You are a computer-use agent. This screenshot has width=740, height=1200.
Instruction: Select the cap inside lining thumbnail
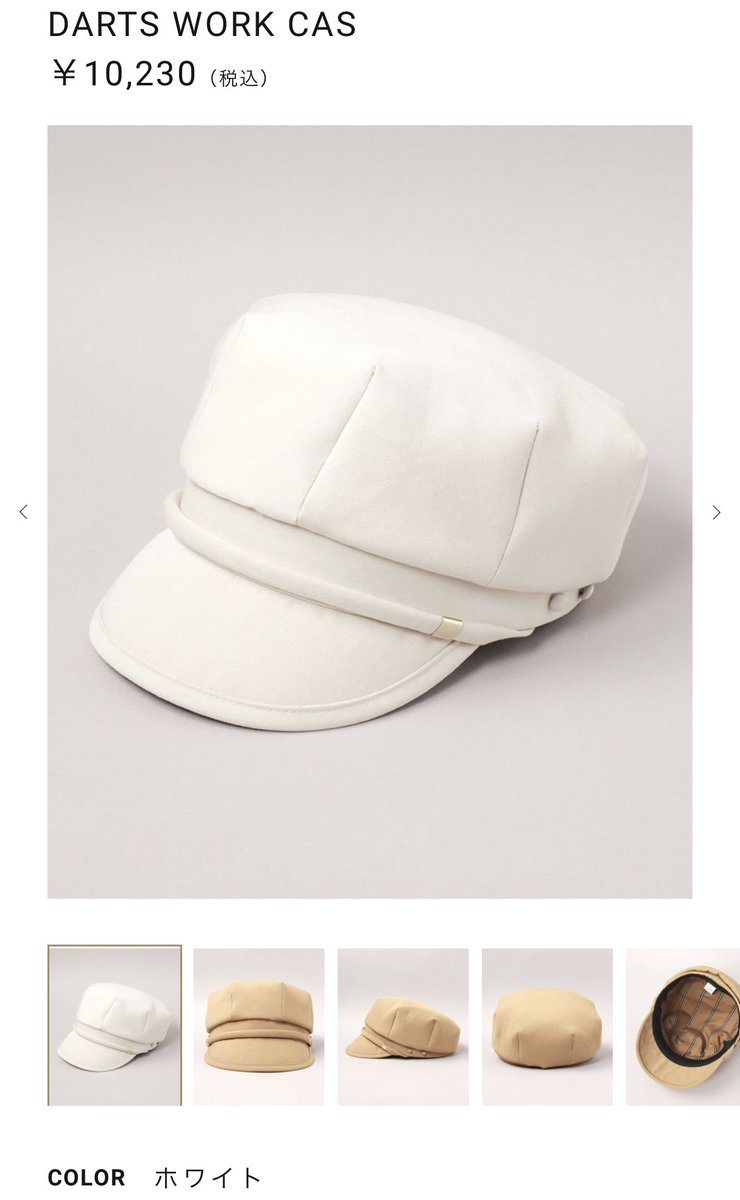click(x=683, y=1027)
